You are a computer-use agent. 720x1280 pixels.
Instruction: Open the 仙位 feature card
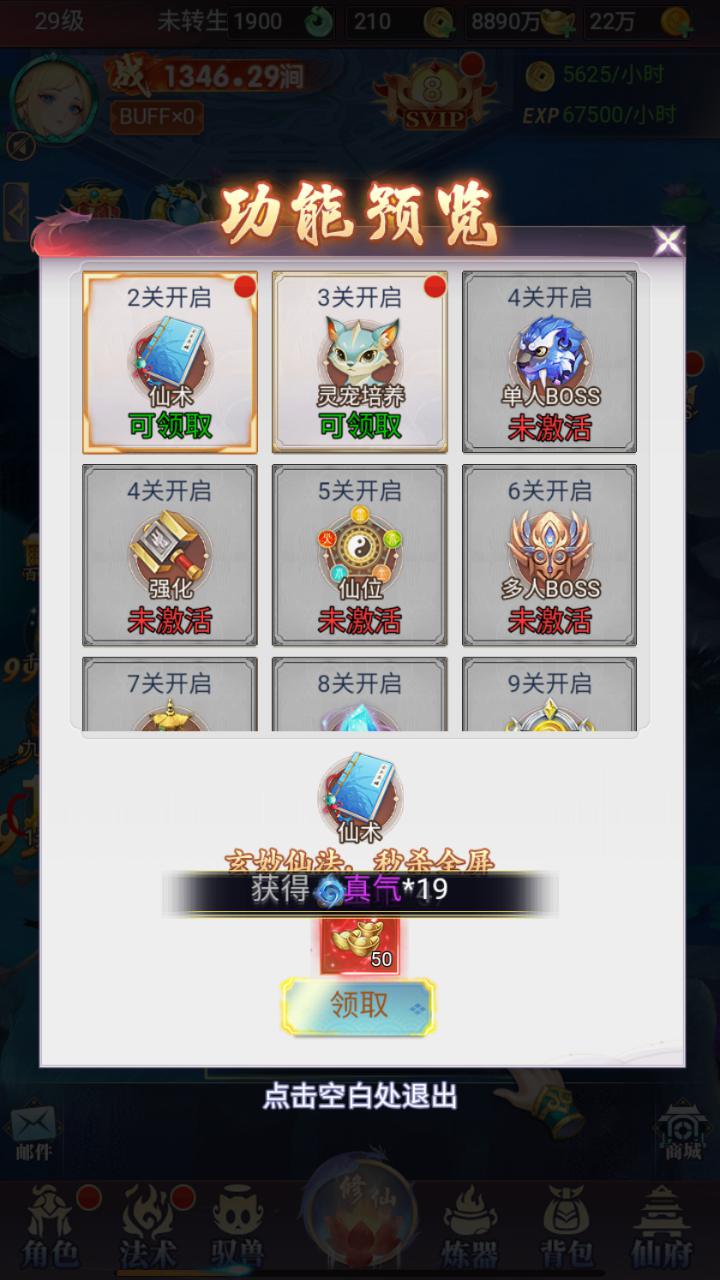pos(360,555)
